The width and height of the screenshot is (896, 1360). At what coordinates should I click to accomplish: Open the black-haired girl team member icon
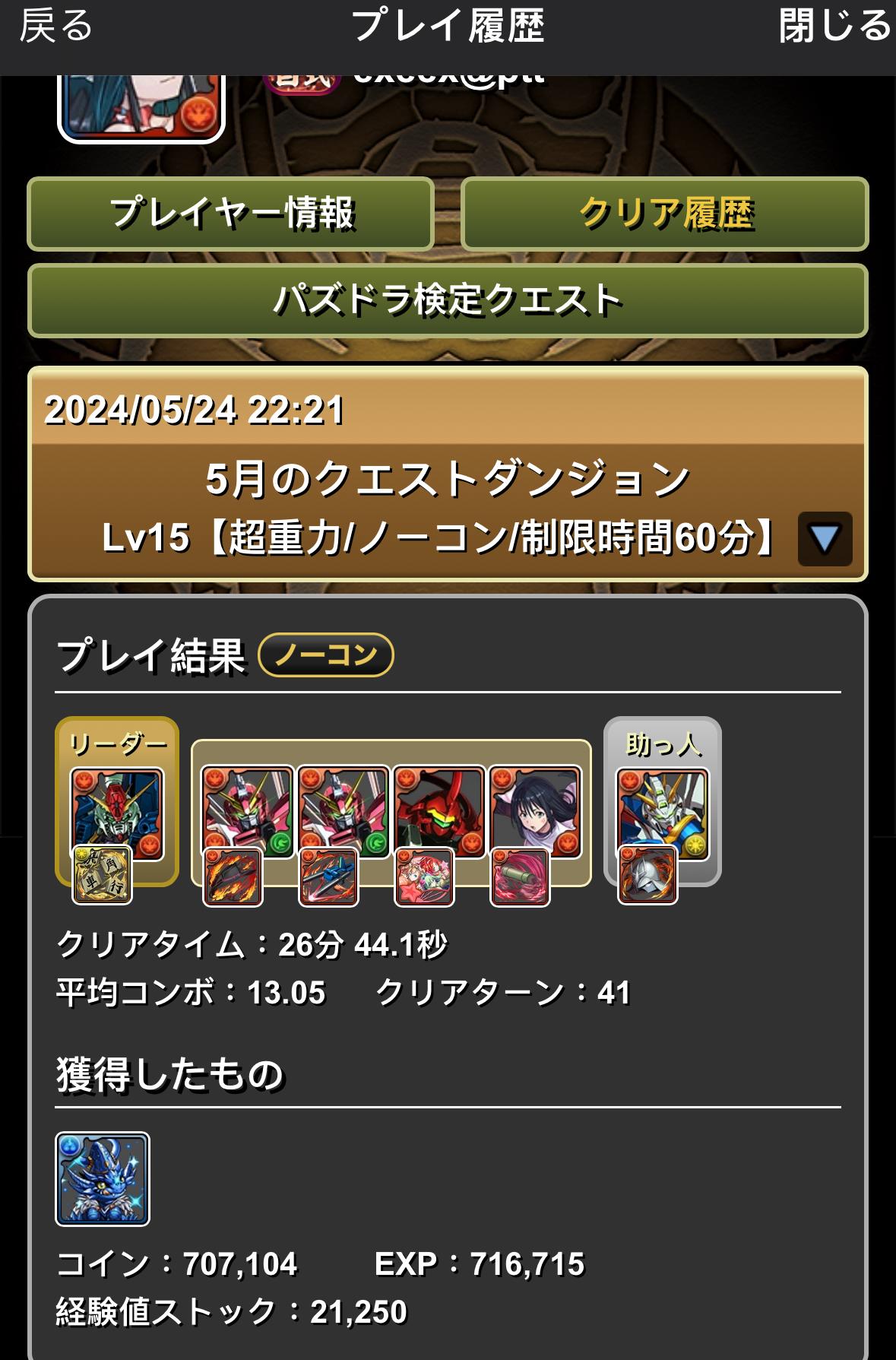pyautogui.click(x=535, y=810)
